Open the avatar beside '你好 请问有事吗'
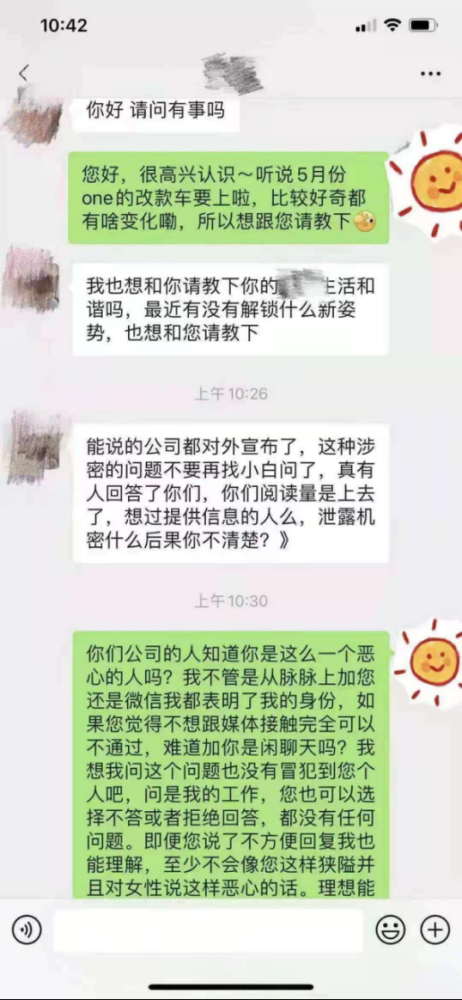Image resolution: width=462 pixels, height=1000 pixels. (35, 116)
